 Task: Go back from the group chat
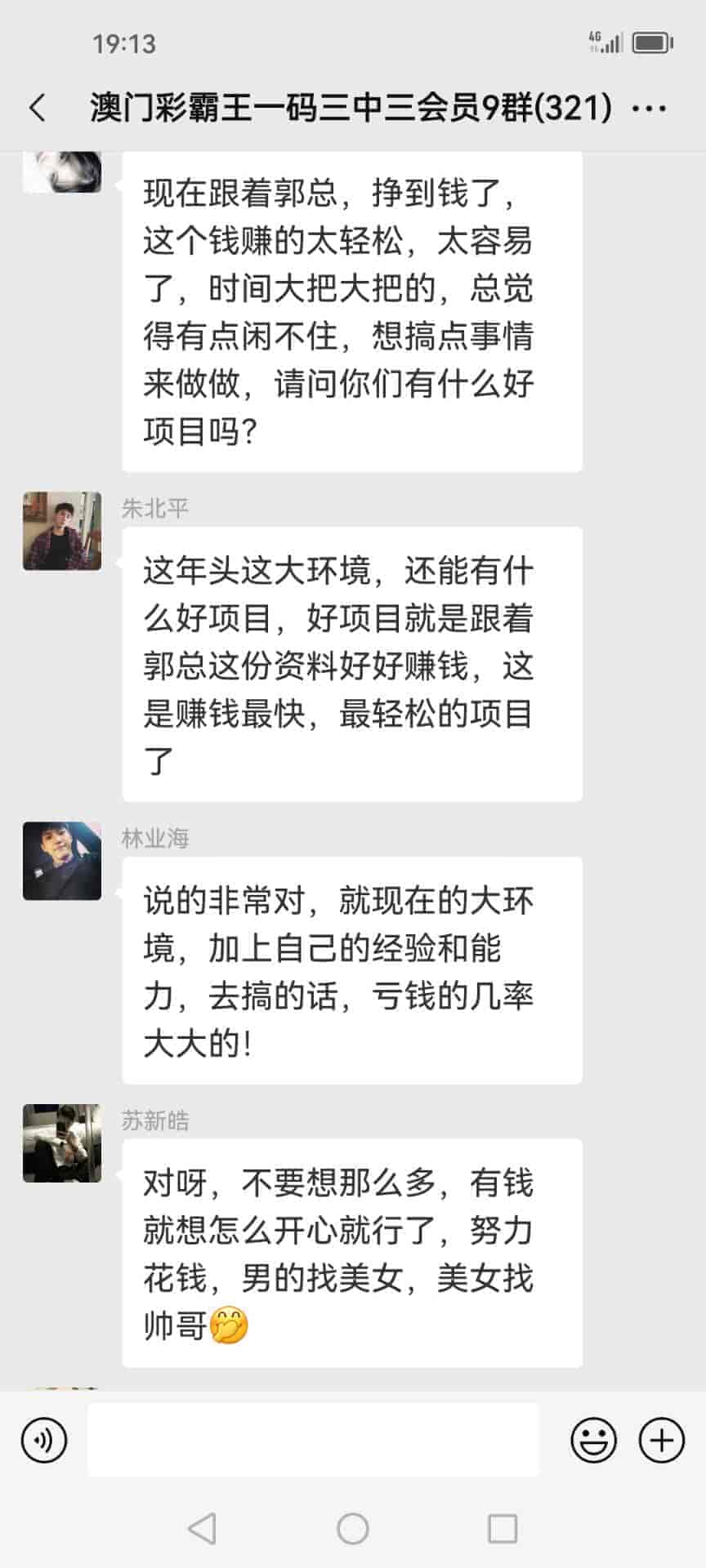click(38, 108)
